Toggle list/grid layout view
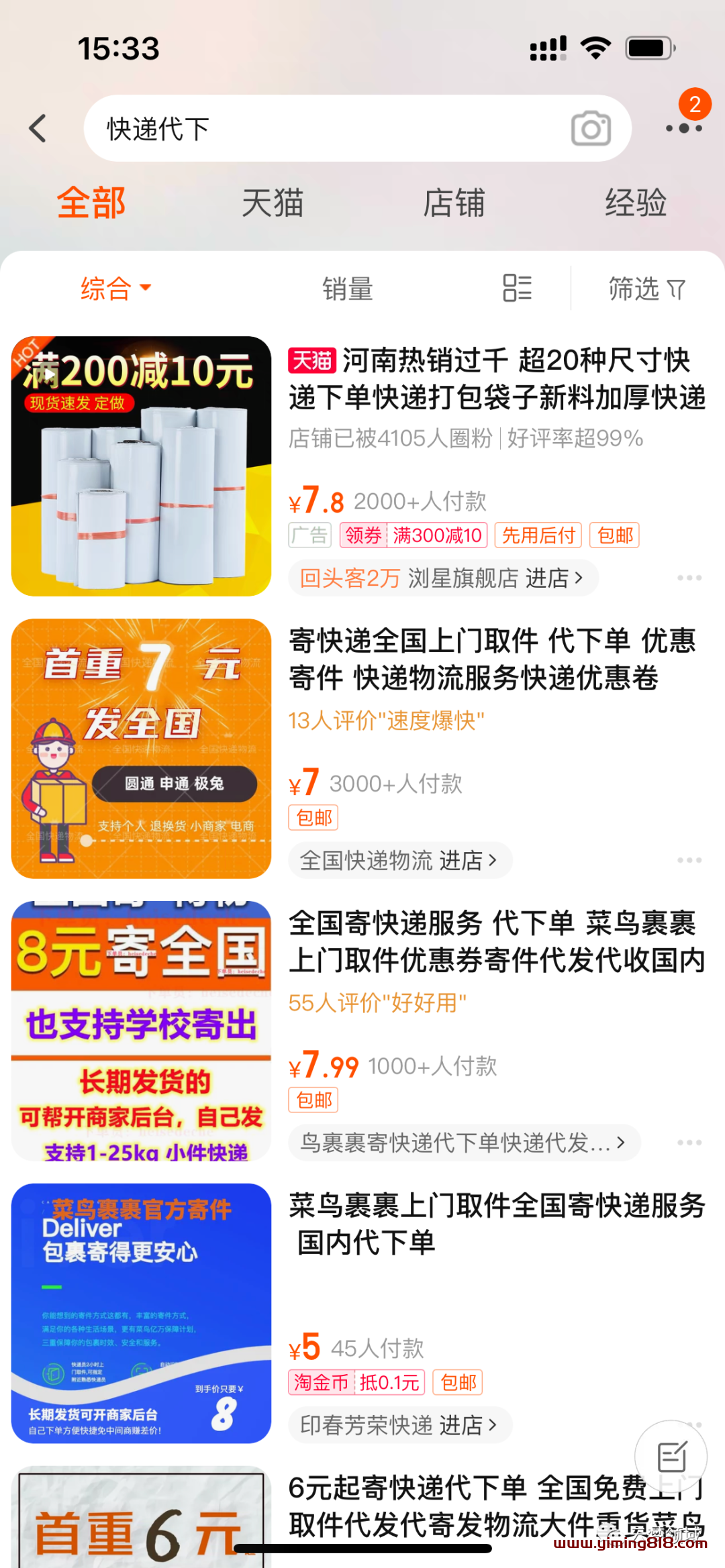Viewport: 725px width, 1568px height. point(517,289)
